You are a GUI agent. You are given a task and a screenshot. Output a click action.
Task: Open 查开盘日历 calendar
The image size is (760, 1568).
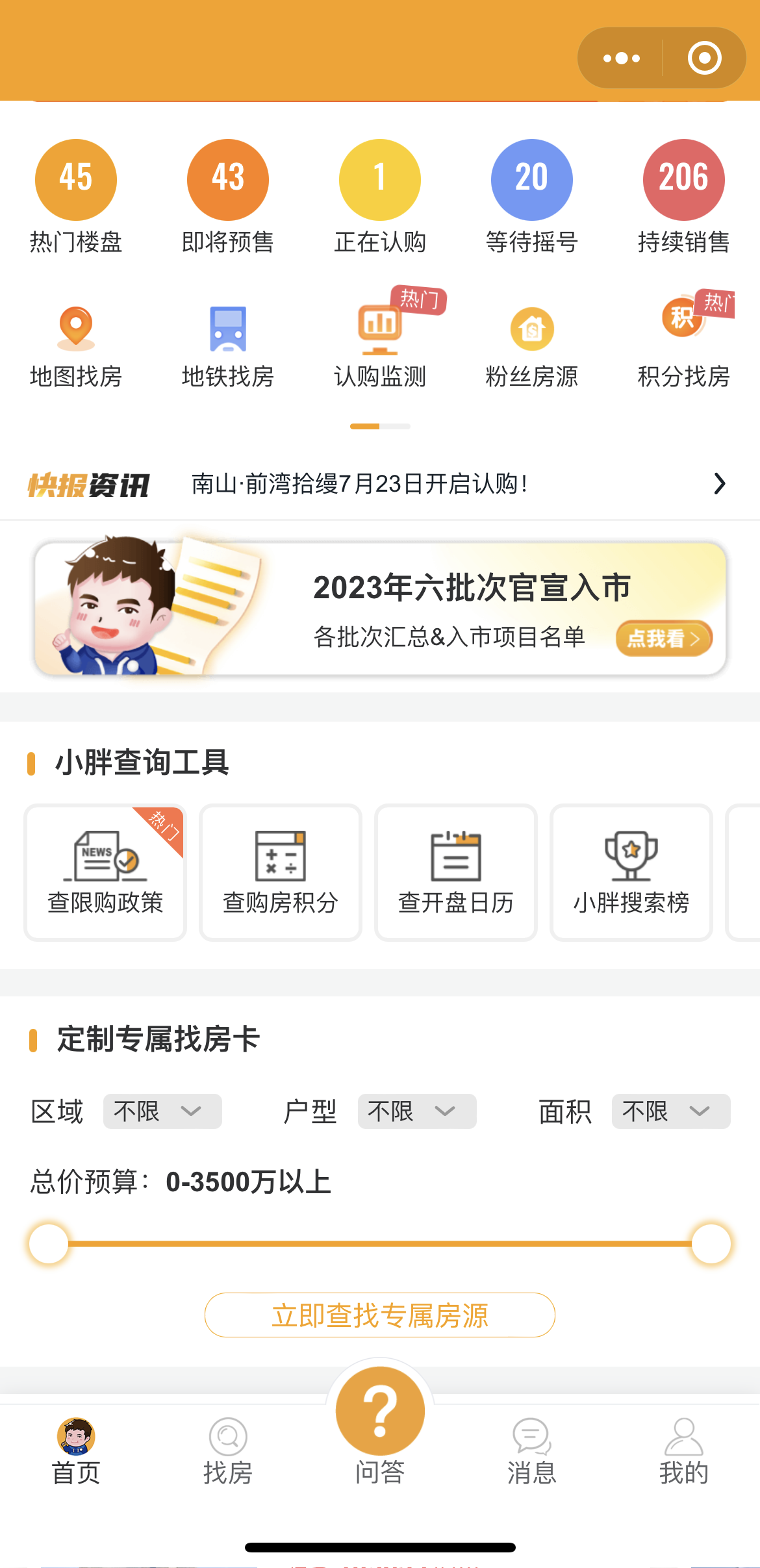tap(456, 872)
